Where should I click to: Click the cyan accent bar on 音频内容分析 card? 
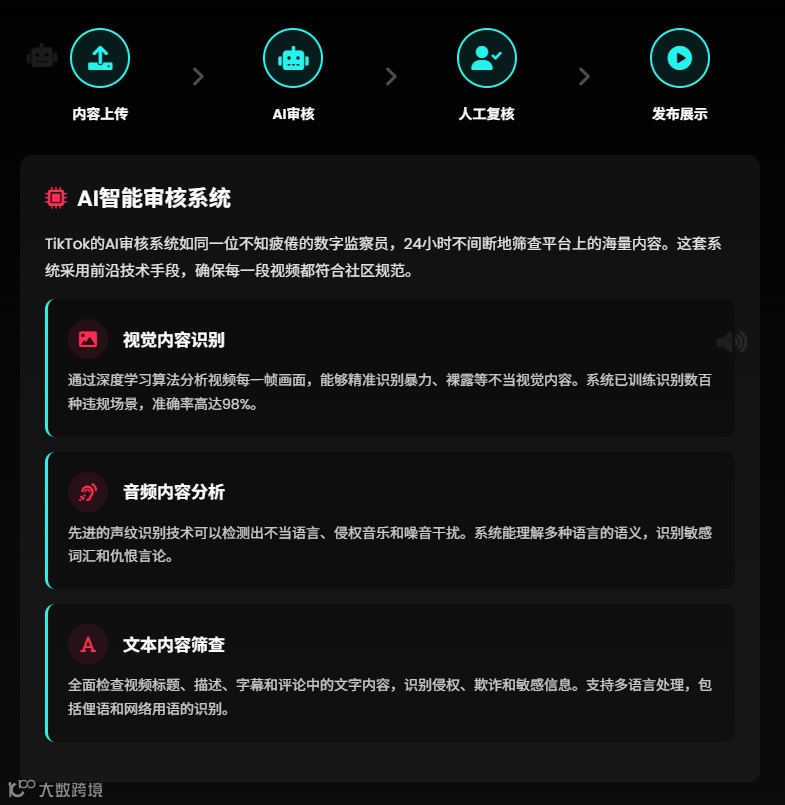pos(47,519)
